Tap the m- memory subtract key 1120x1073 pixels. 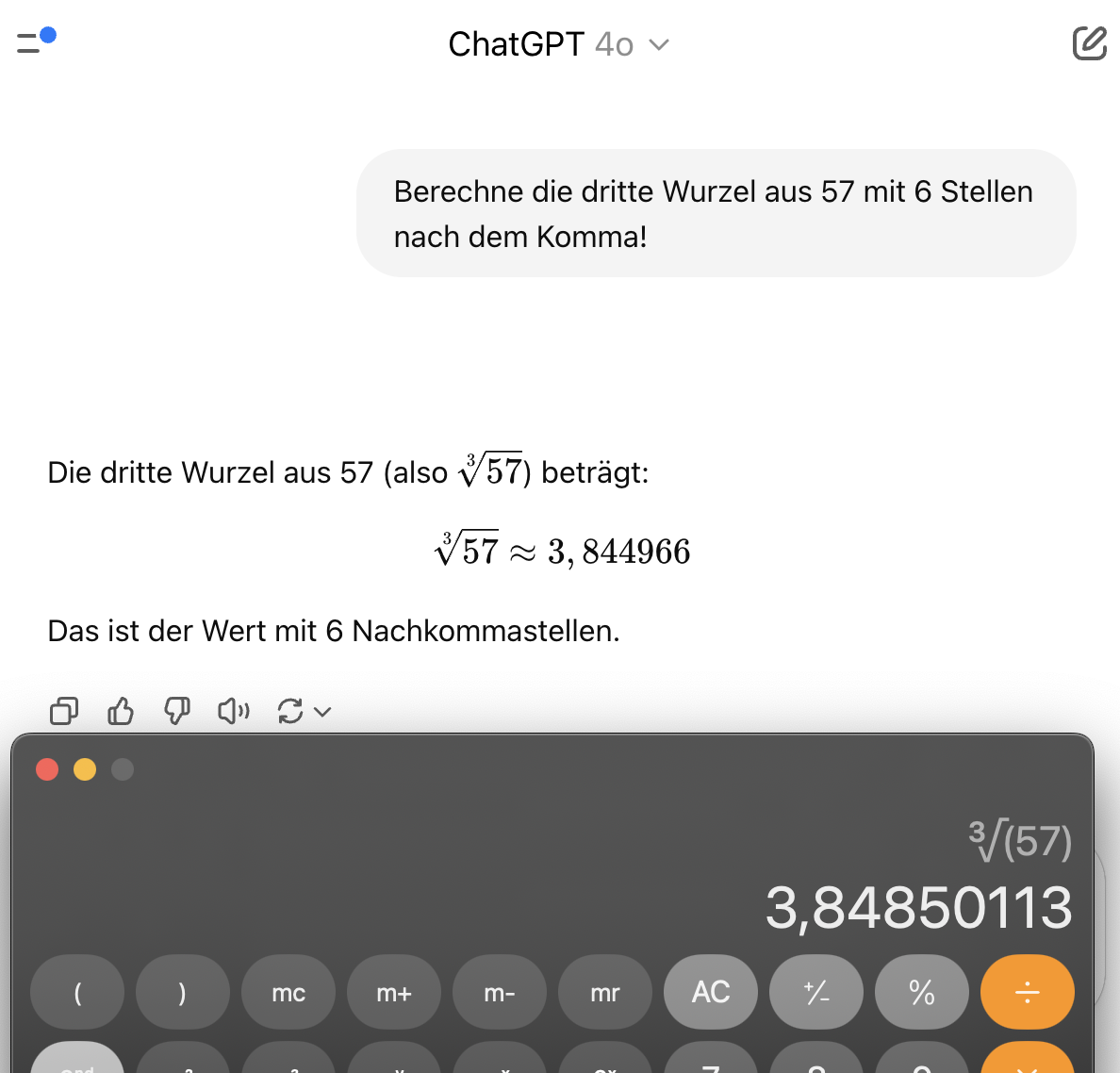tap(500, 992)
